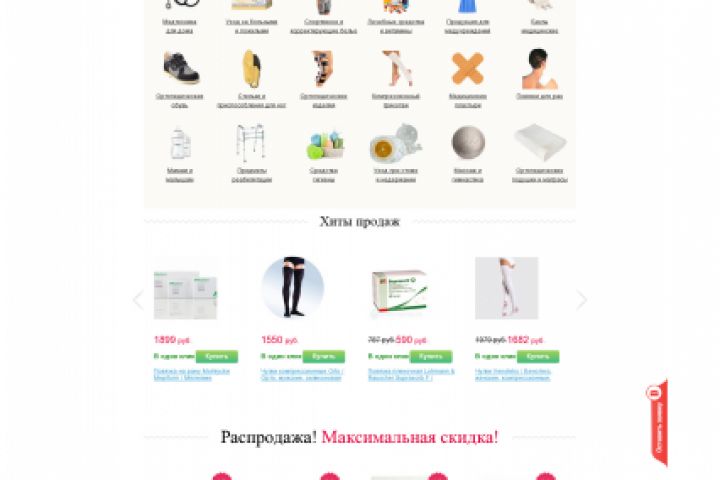Buy the 590 руб Lohmann & Rauscher item
The image size is (720, 480).
pos(431,356)
